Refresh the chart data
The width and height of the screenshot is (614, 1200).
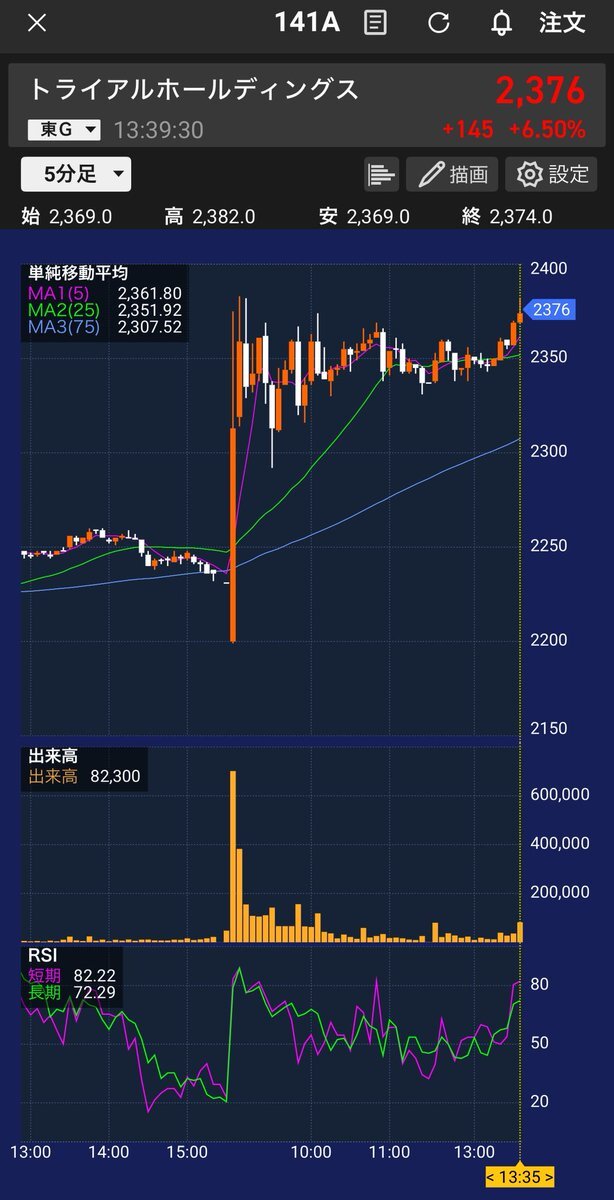coord(438,23)
